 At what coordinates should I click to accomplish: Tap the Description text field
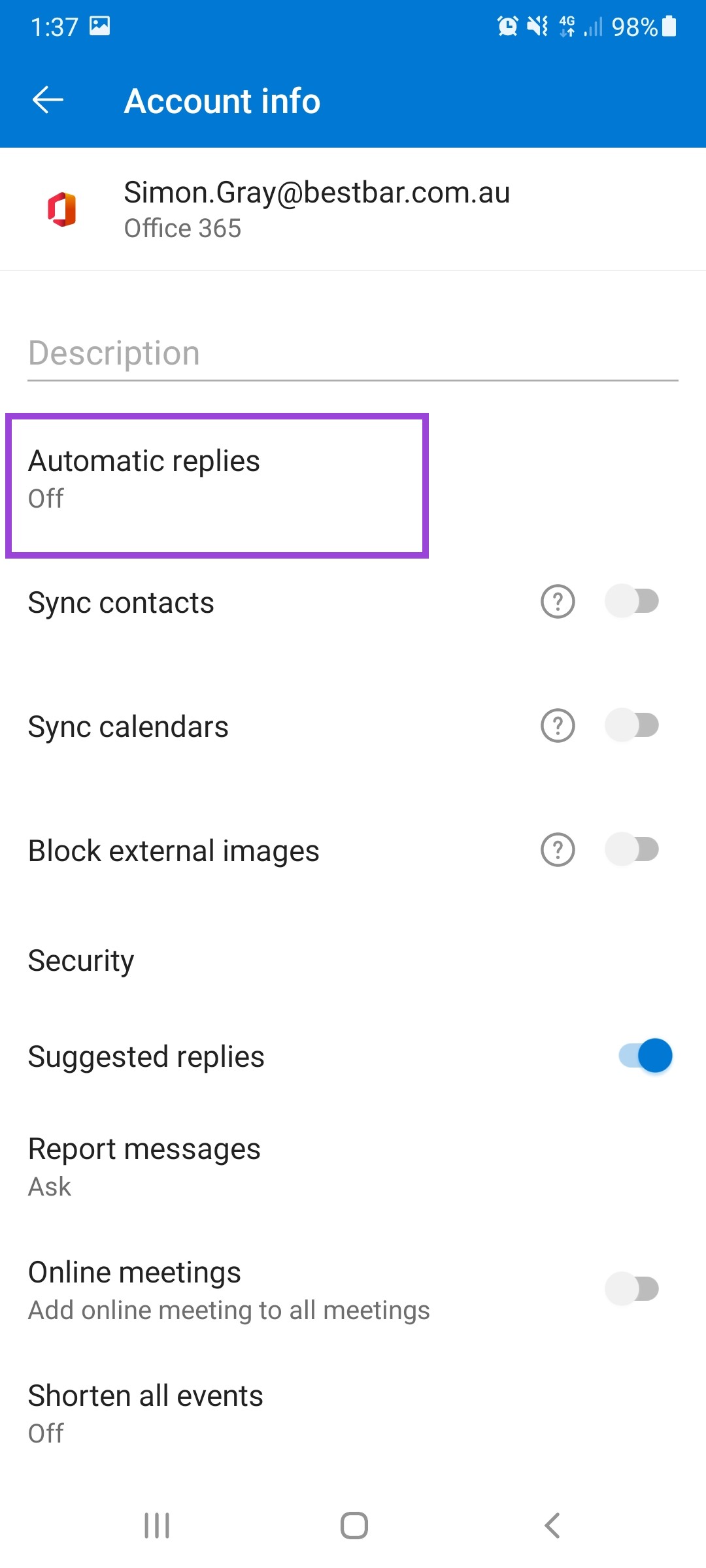(353, 354)
